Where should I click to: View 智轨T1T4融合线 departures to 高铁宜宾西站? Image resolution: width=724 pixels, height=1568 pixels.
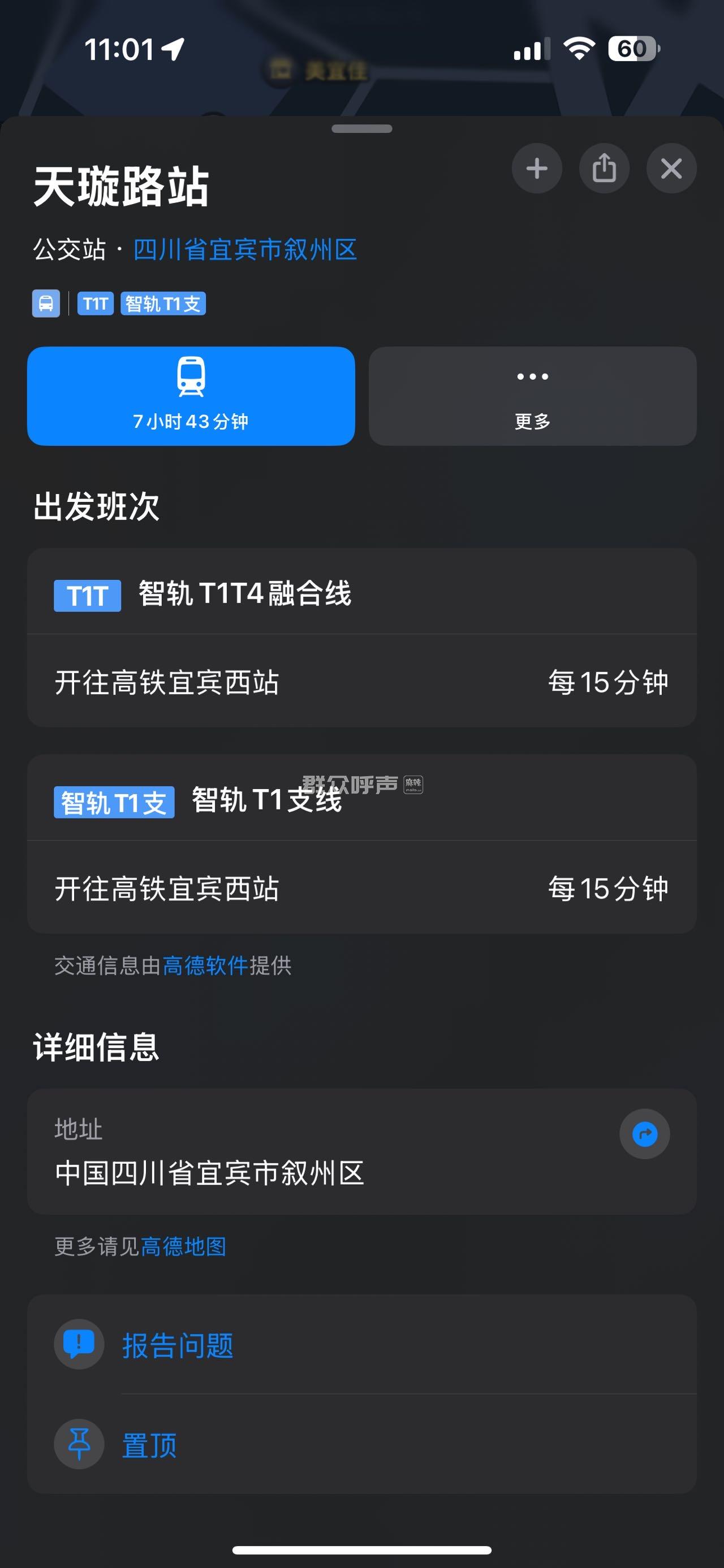(x=361, y=682)
